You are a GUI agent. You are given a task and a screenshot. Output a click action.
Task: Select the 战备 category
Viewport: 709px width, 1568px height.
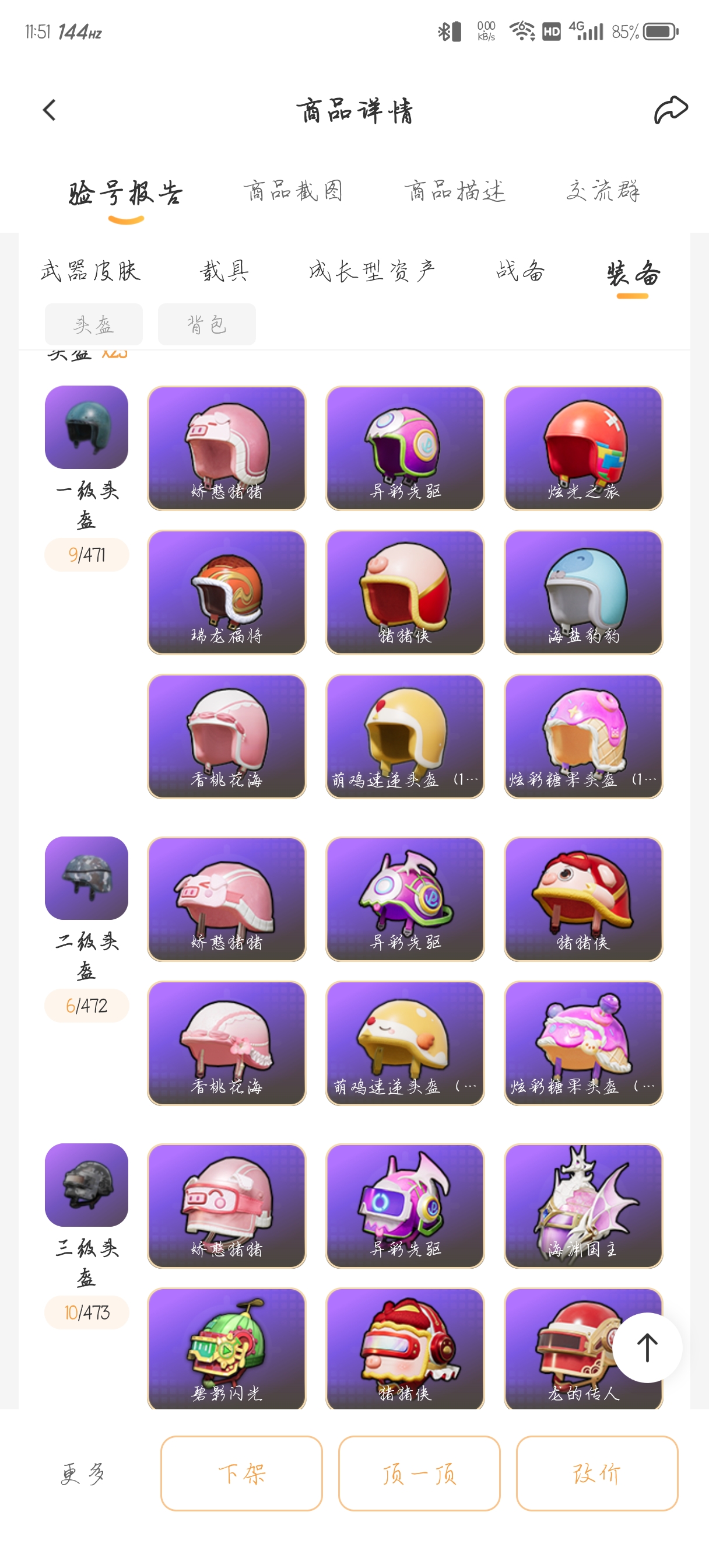tap(520, 271)
